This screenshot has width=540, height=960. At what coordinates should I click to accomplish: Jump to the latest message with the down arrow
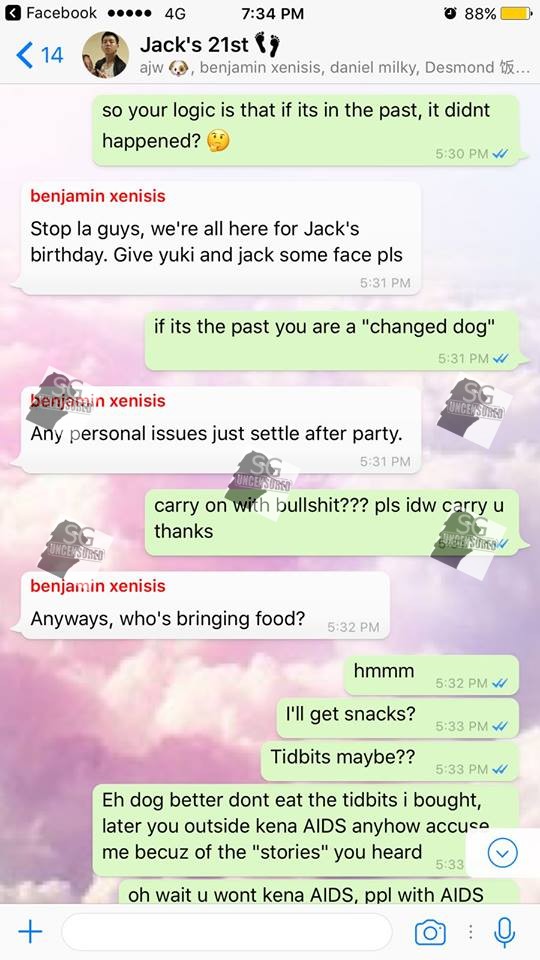(x=503, y=852)
